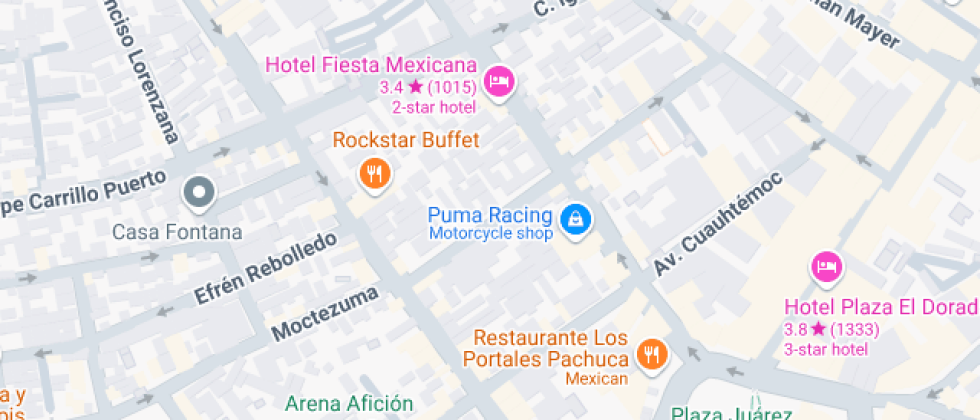
Task: Tap the Puma Racing motorcycle shop pin
Action: 575,217
